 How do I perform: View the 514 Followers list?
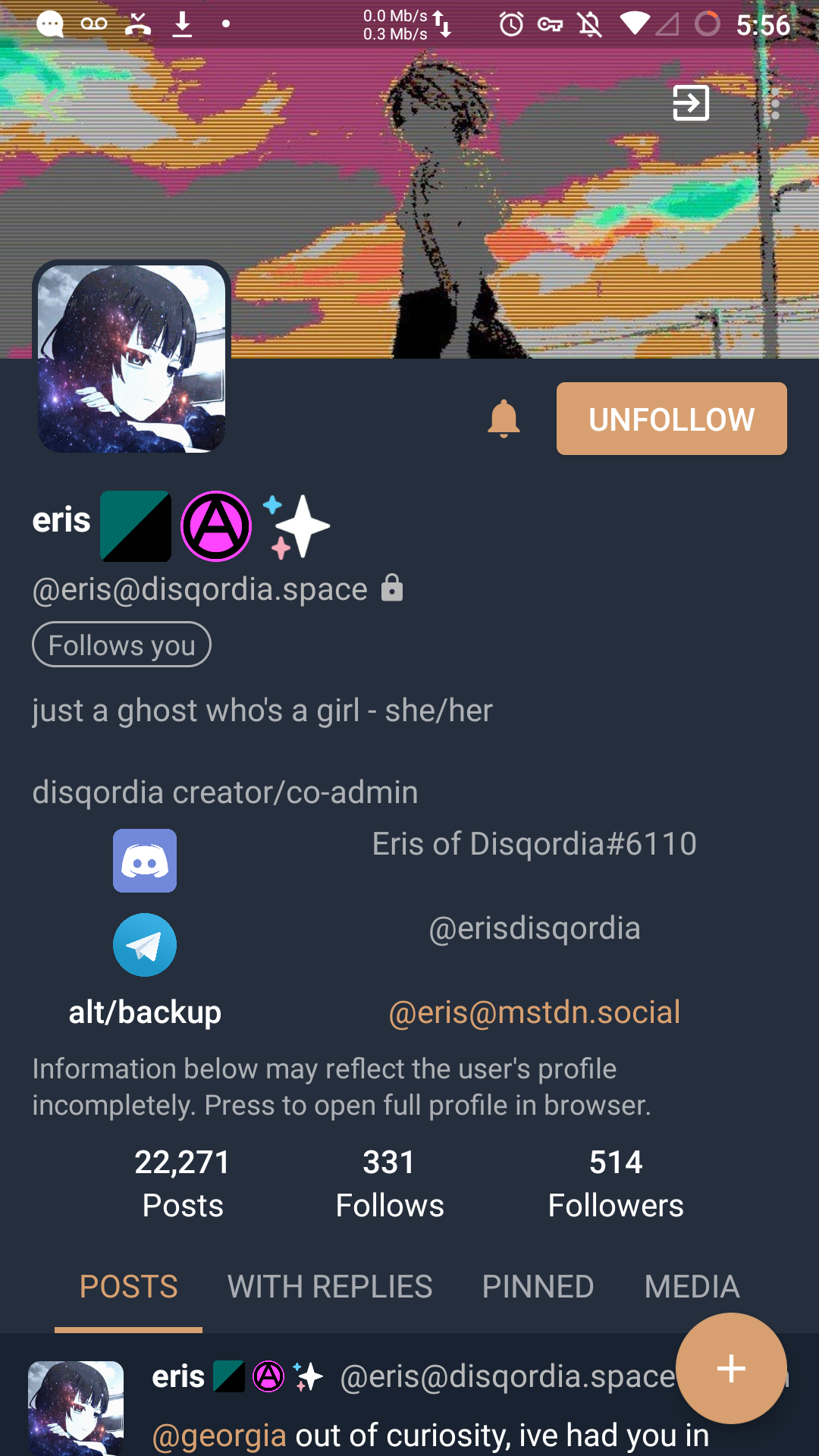point(615,1183)
